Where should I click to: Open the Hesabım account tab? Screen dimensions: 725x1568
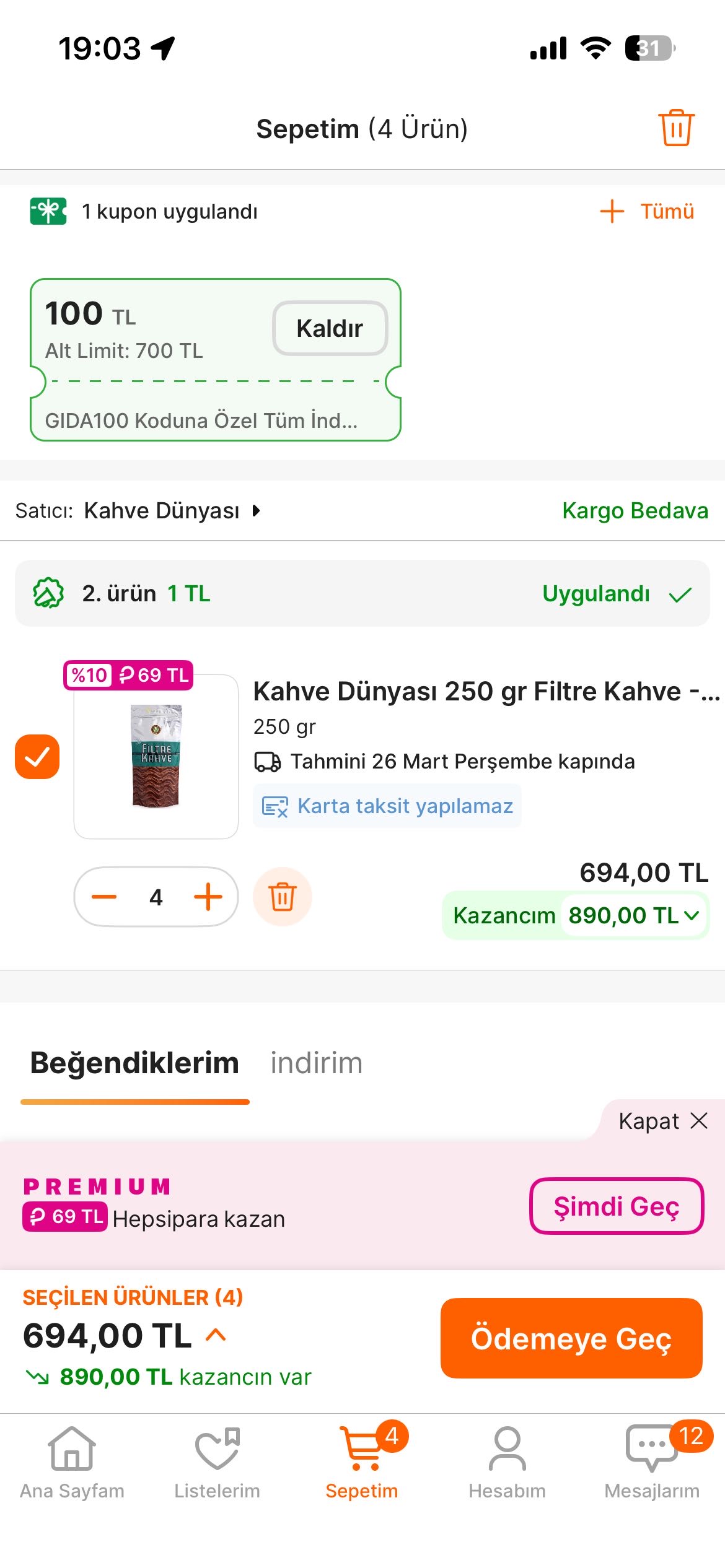click(507, 1463)
